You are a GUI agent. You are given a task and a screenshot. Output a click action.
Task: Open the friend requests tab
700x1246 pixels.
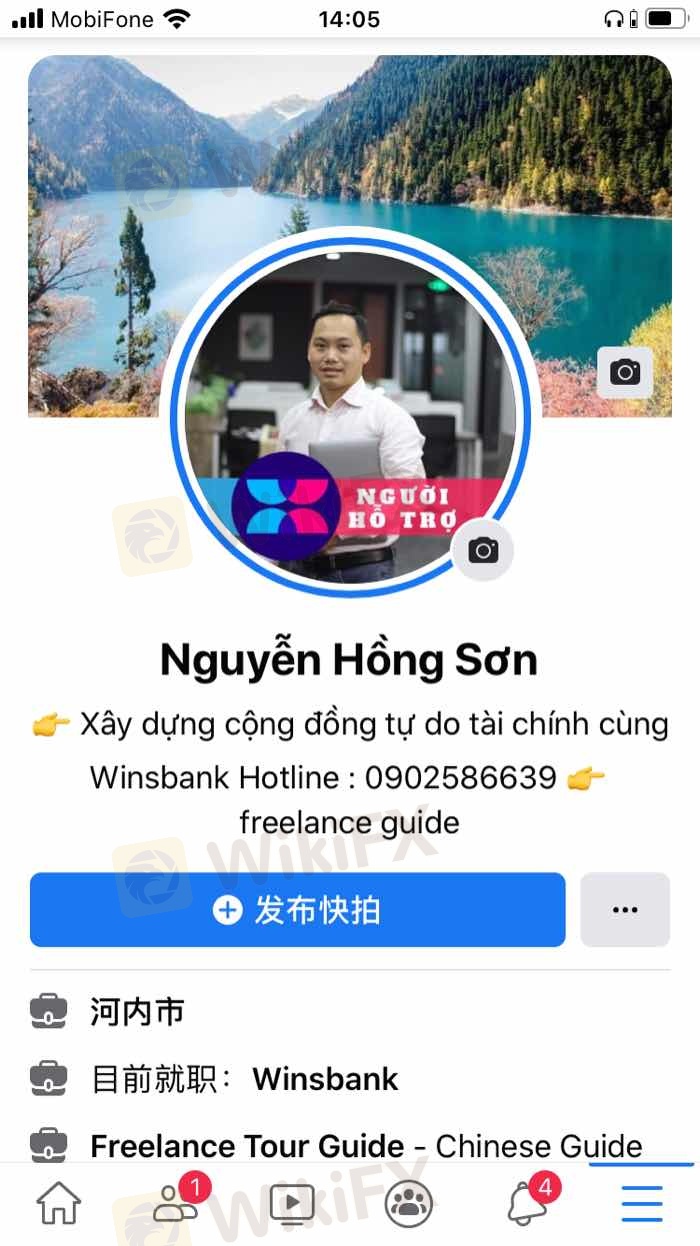click(175, 1203)
